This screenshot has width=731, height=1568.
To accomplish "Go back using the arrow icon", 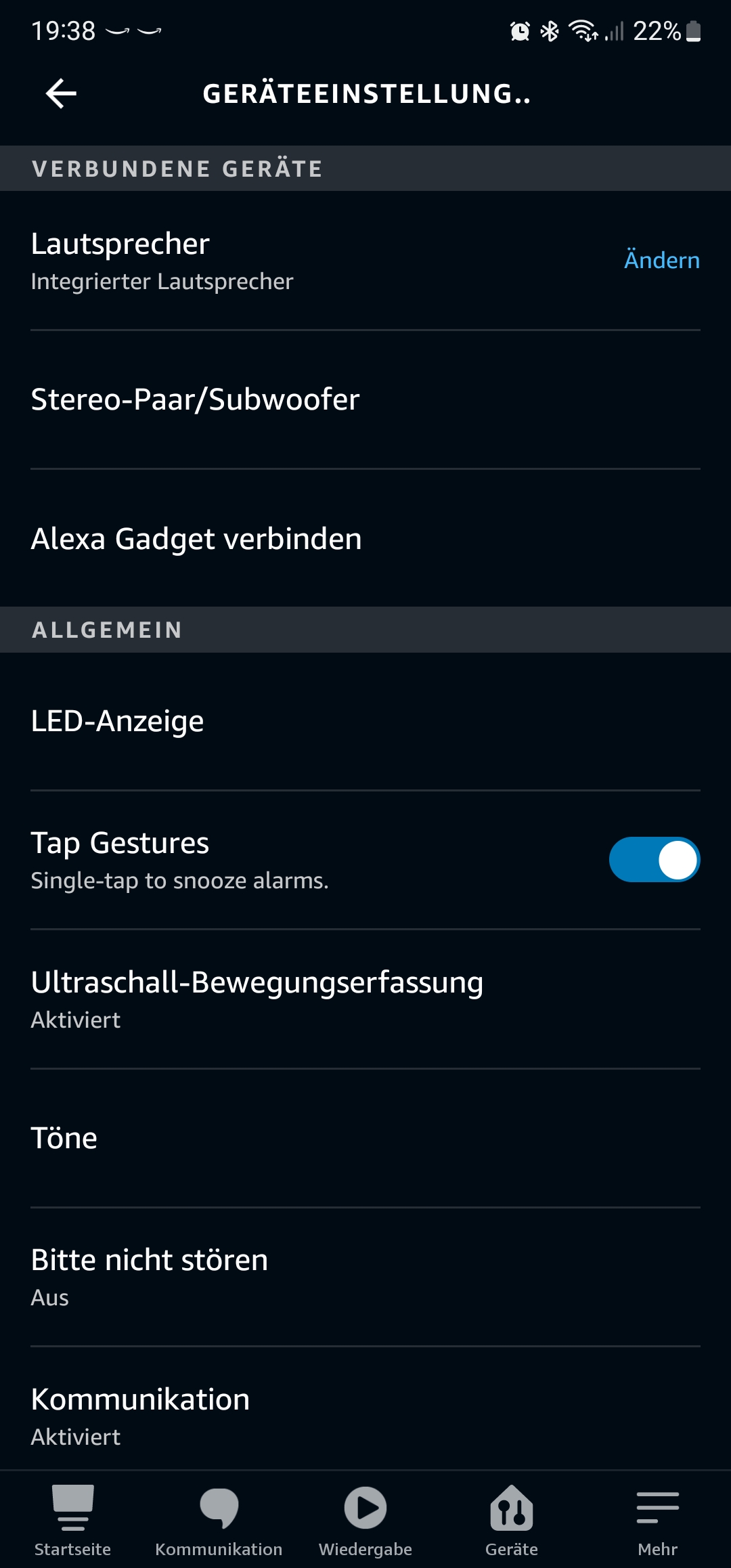I will tap(61, 93).
